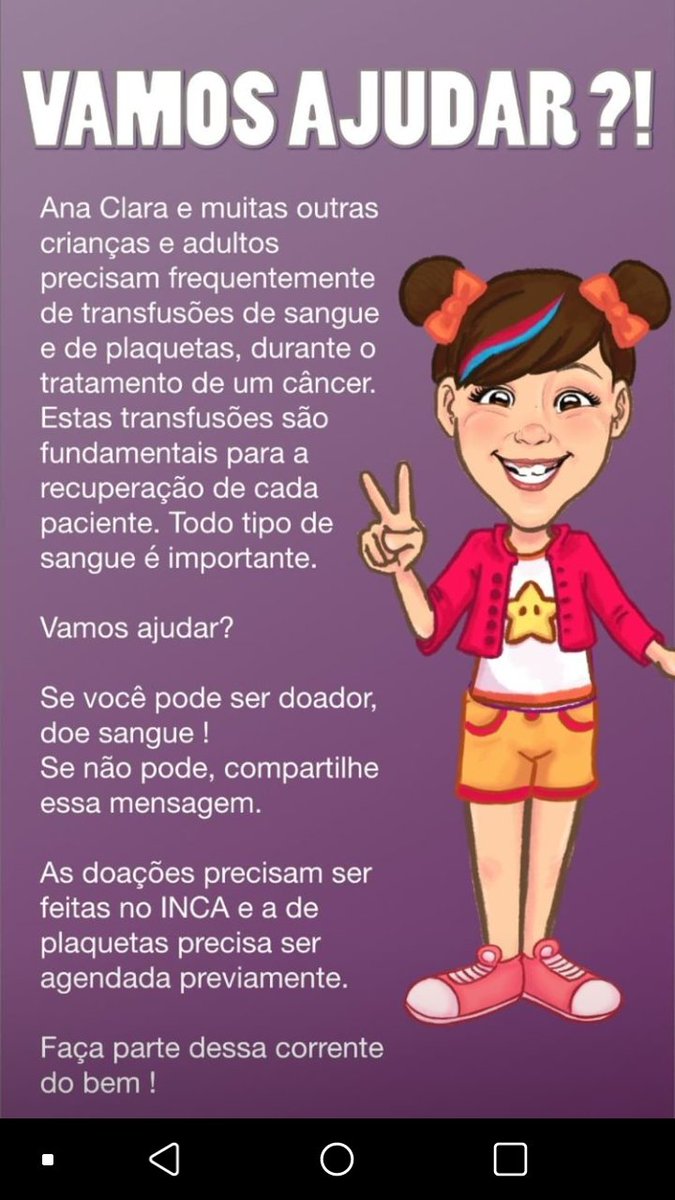
Task: Open recent apps with the square button
Action: 510,1159
